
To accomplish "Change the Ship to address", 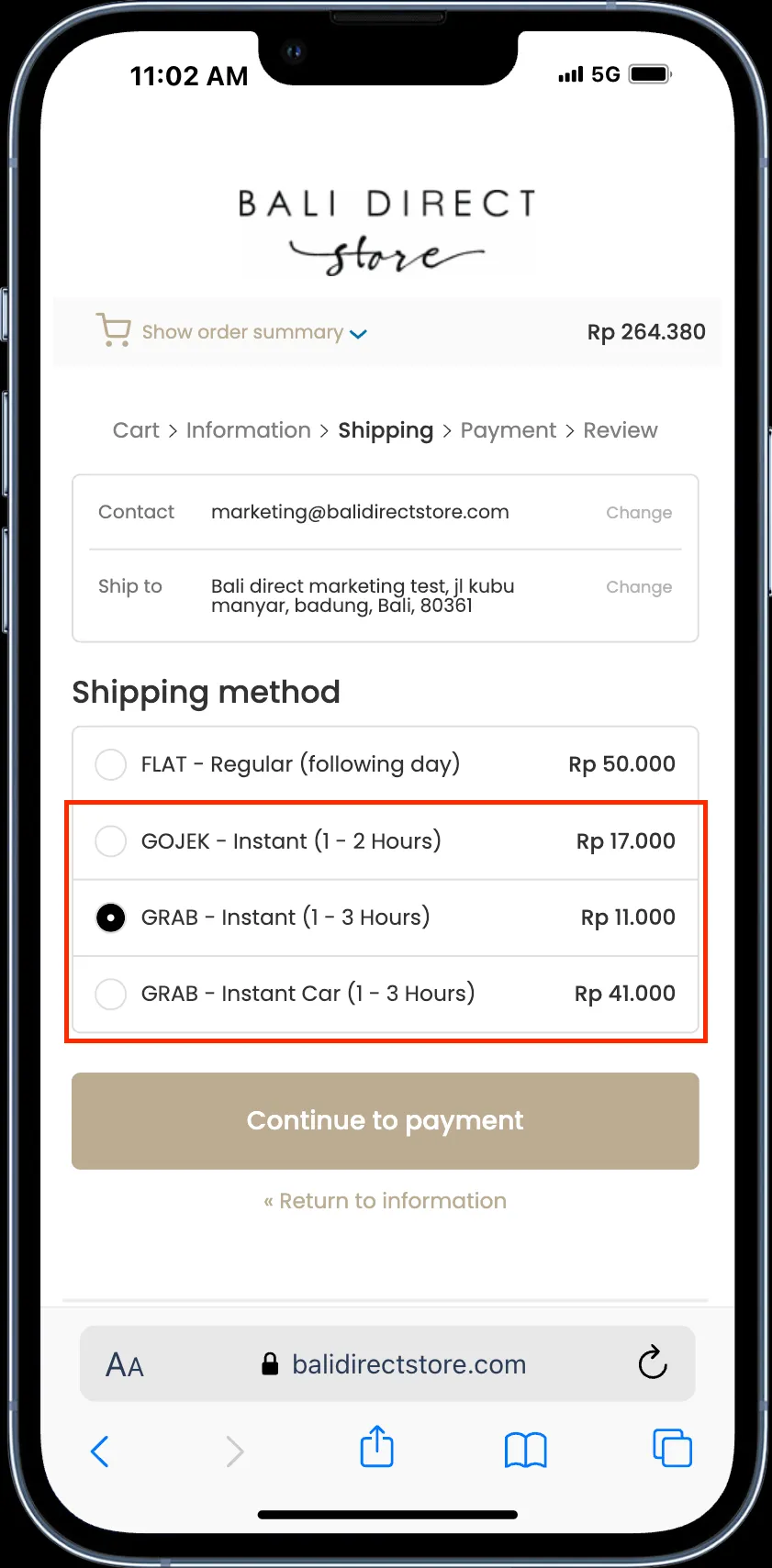I will click(x=638, y=587).
